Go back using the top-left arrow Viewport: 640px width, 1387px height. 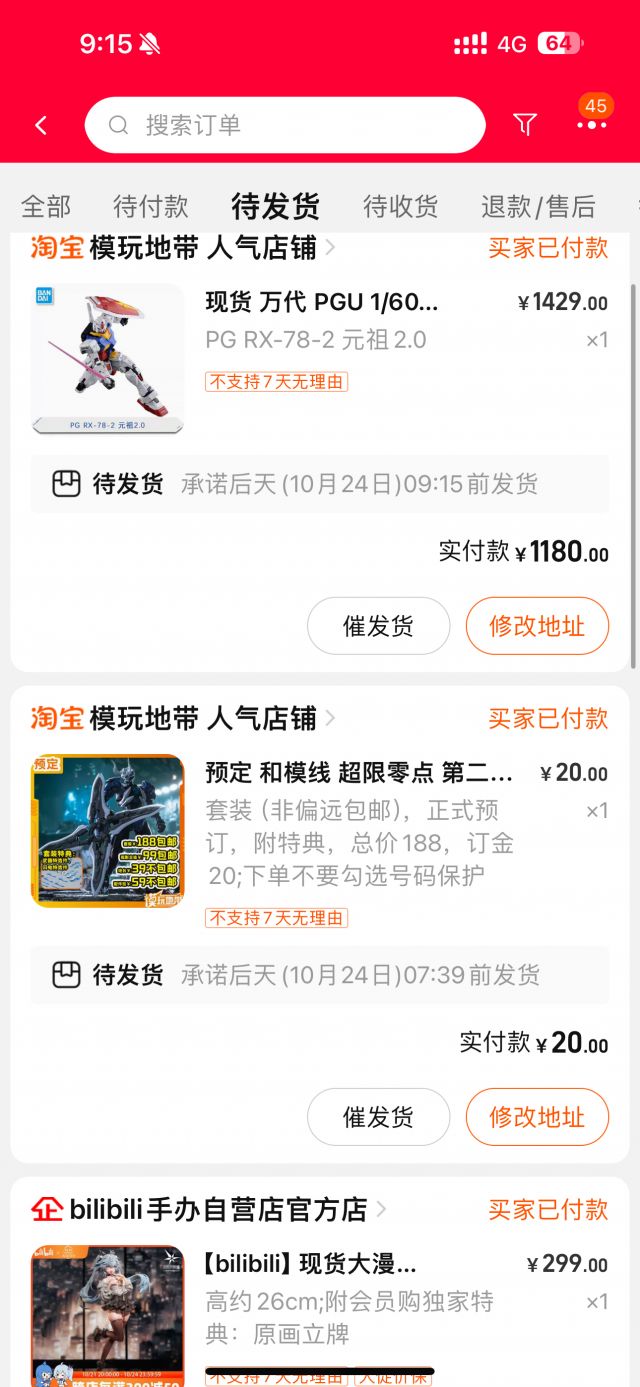[x=41, y=125]
